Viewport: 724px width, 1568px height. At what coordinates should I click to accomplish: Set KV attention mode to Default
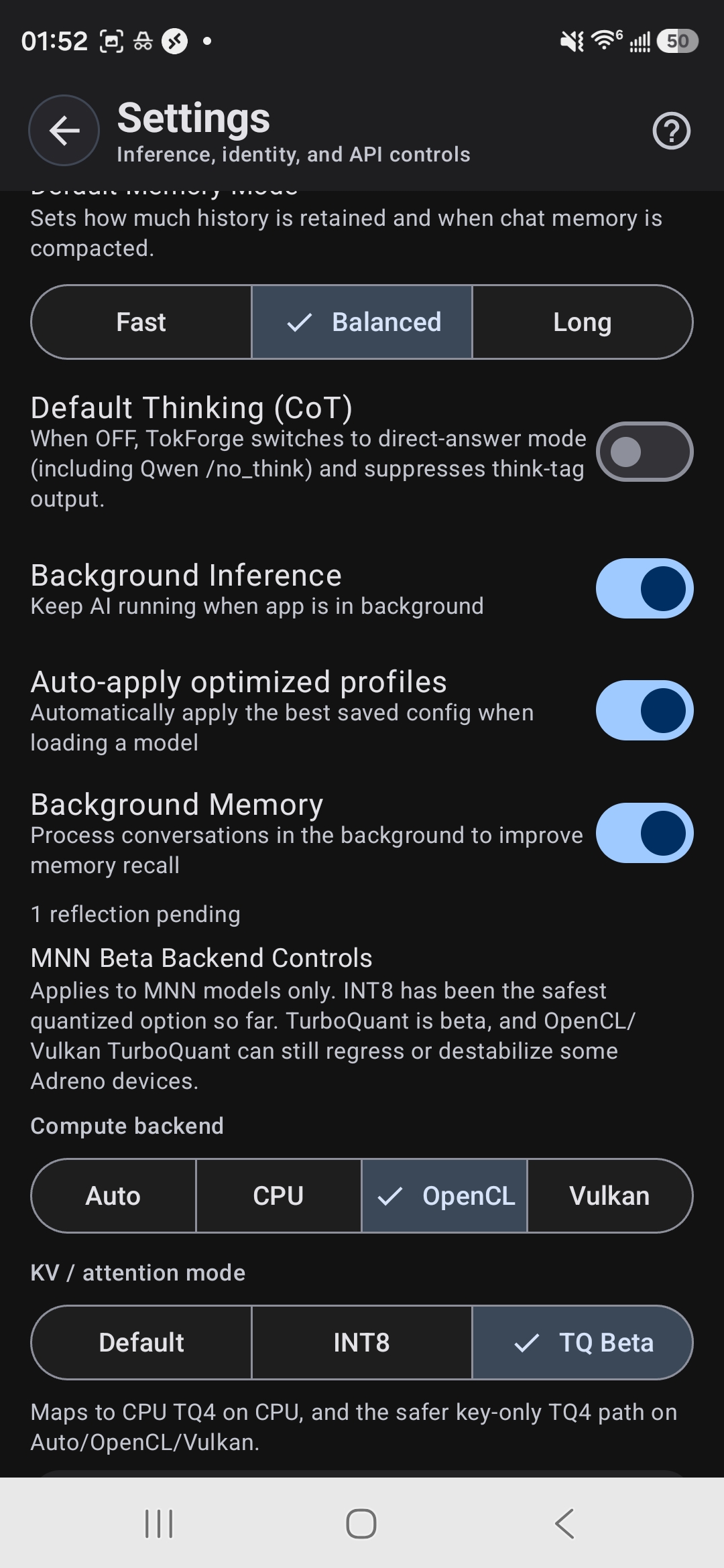pos(141,1343)
